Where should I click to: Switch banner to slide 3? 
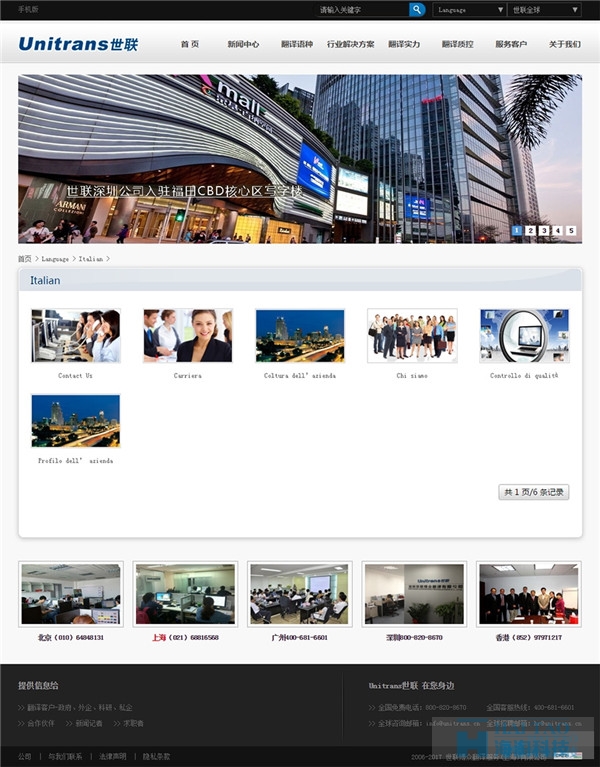544,230
